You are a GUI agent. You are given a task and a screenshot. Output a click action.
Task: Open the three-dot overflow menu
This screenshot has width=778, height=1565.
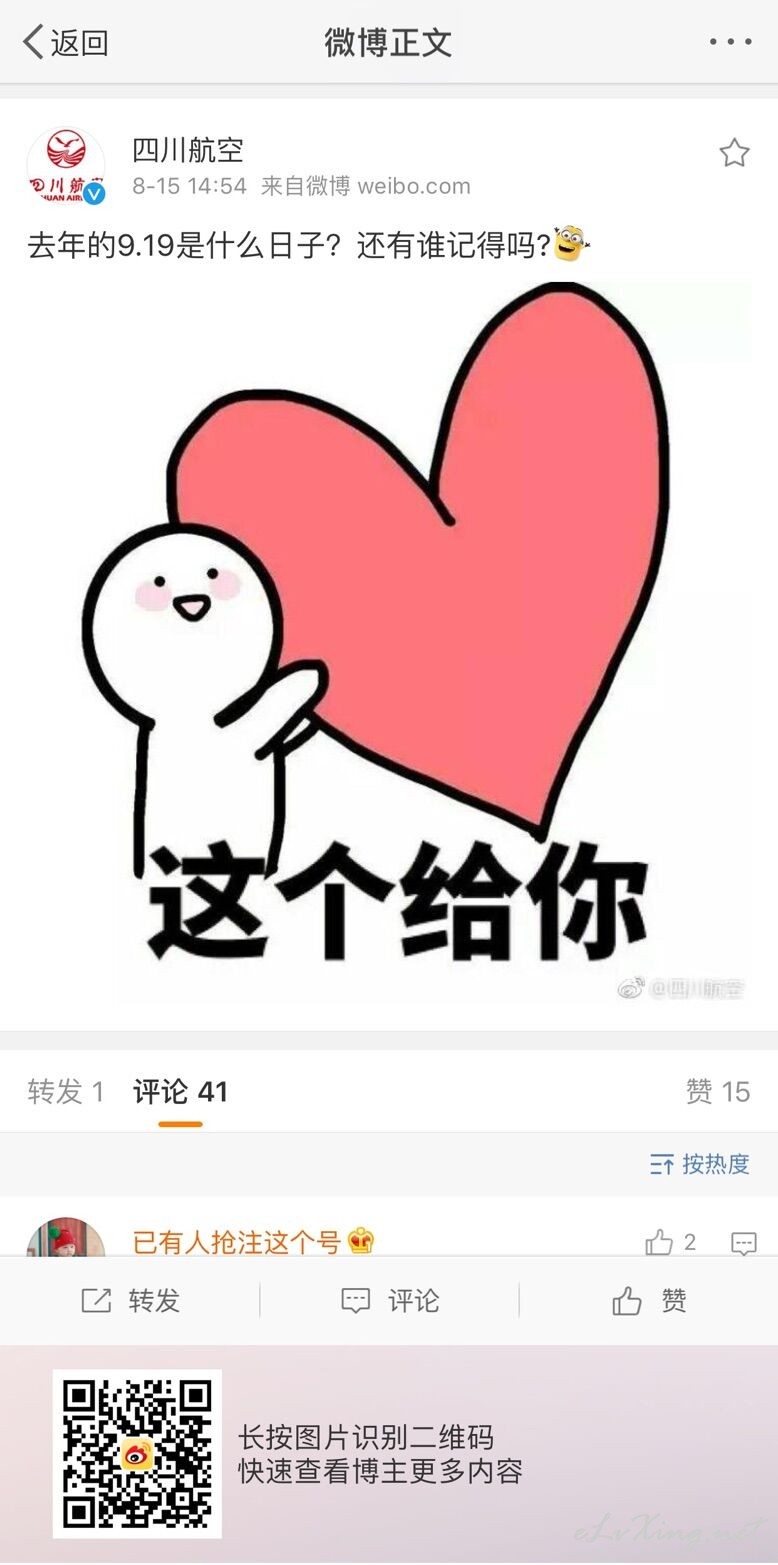click(x=730, y=42)
